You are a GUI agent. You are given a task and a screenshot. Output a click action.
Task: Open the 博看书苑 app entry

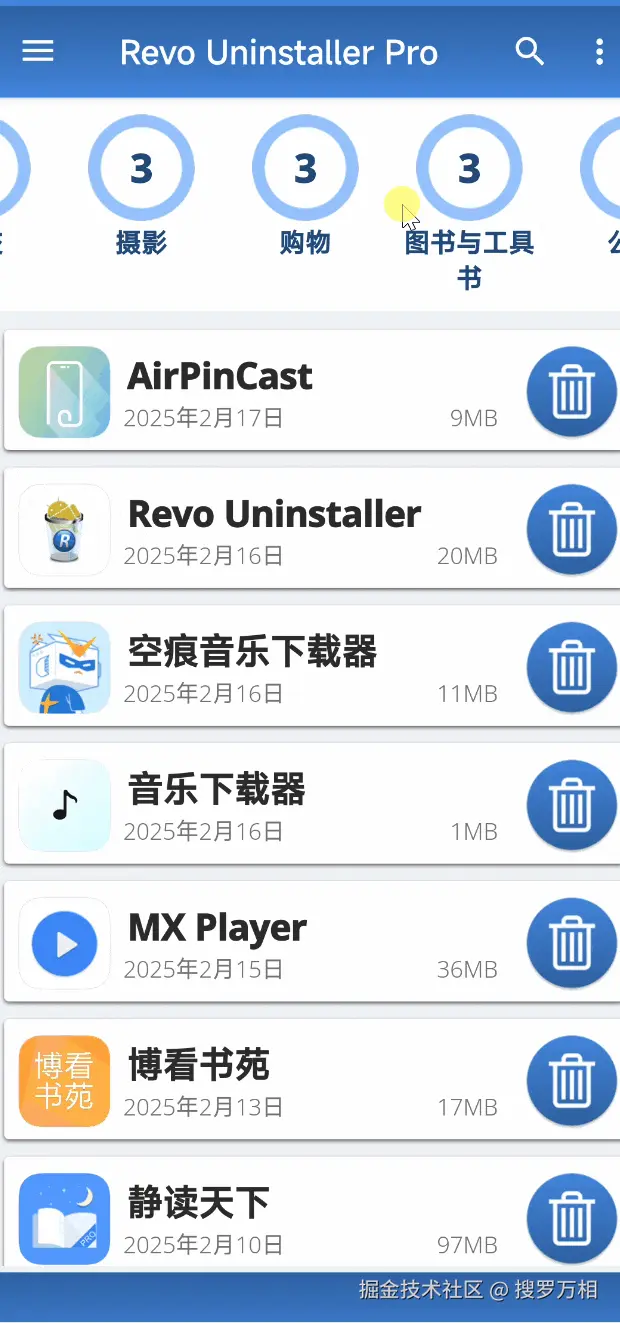coord(260,1081)
